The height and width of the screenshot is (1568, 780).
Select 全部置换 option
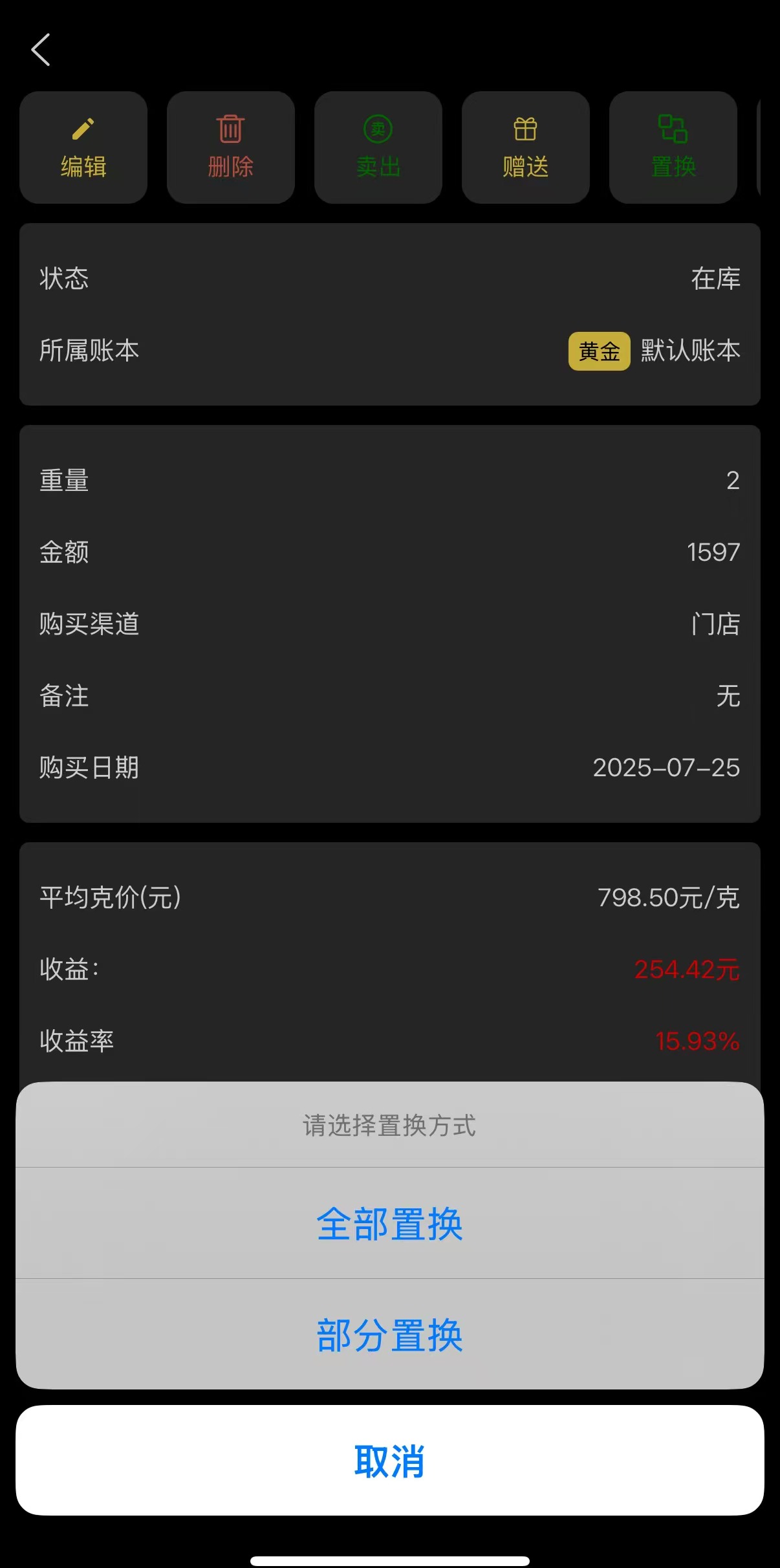[389, 1223]
